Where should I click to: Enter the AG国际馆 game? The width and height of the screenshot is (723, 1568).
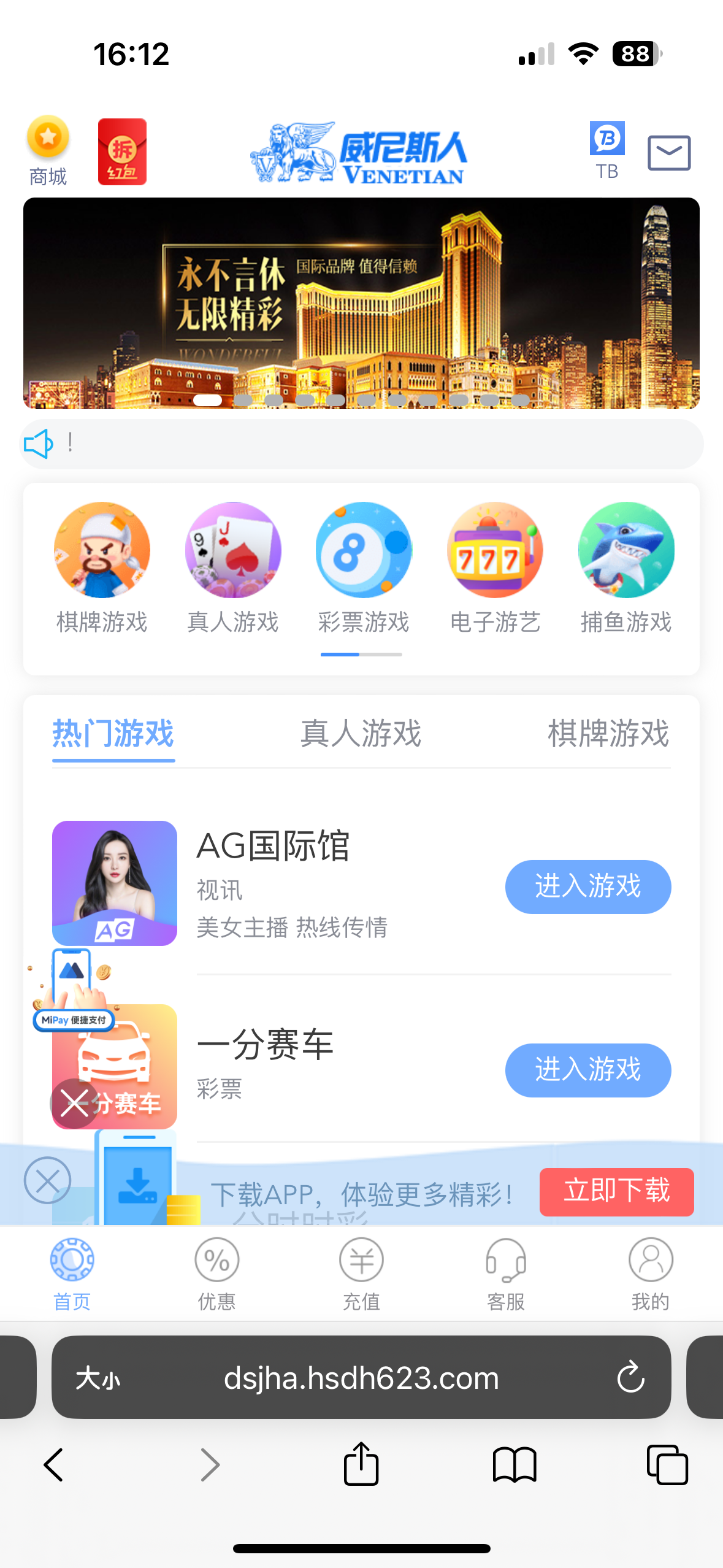tap(587, 886)
